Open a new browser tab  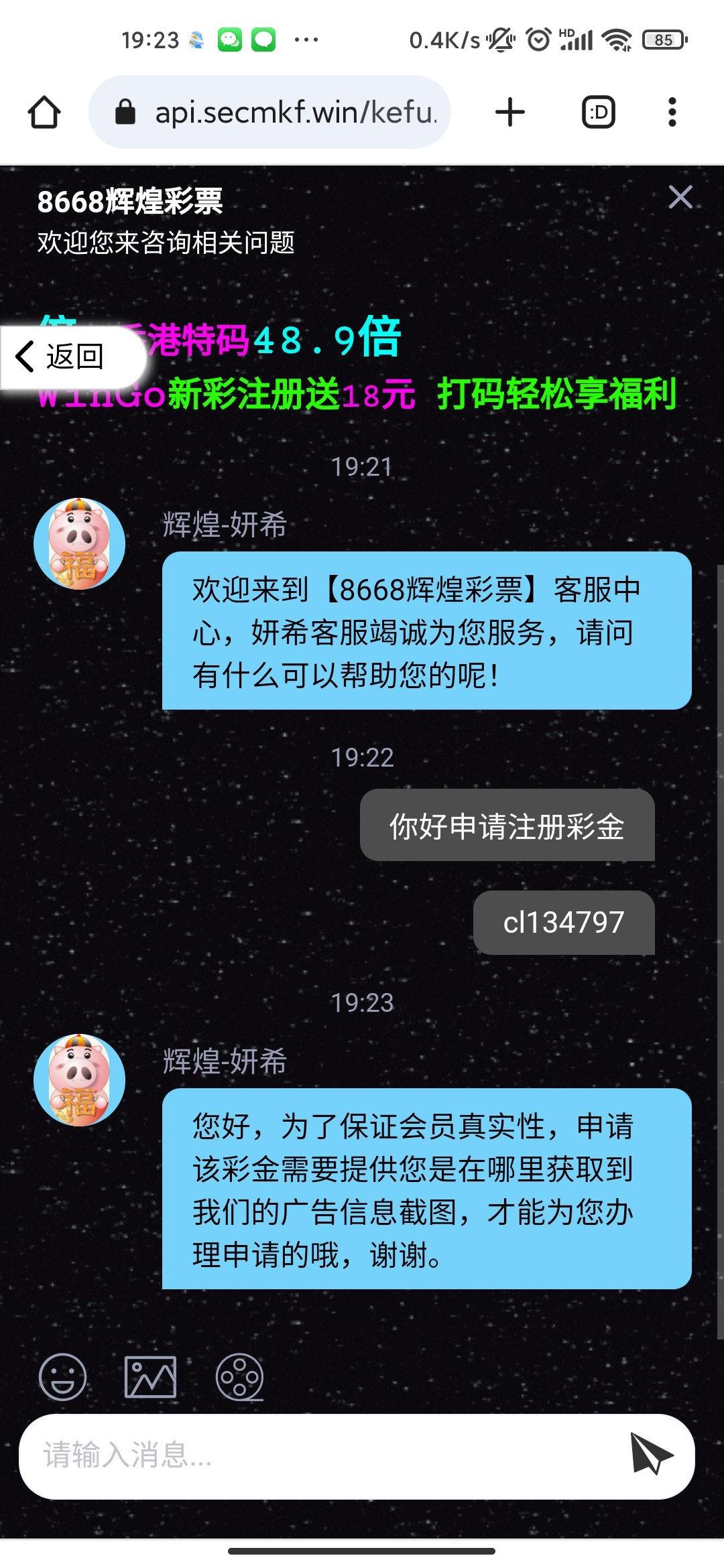click(x=509, y=112)
